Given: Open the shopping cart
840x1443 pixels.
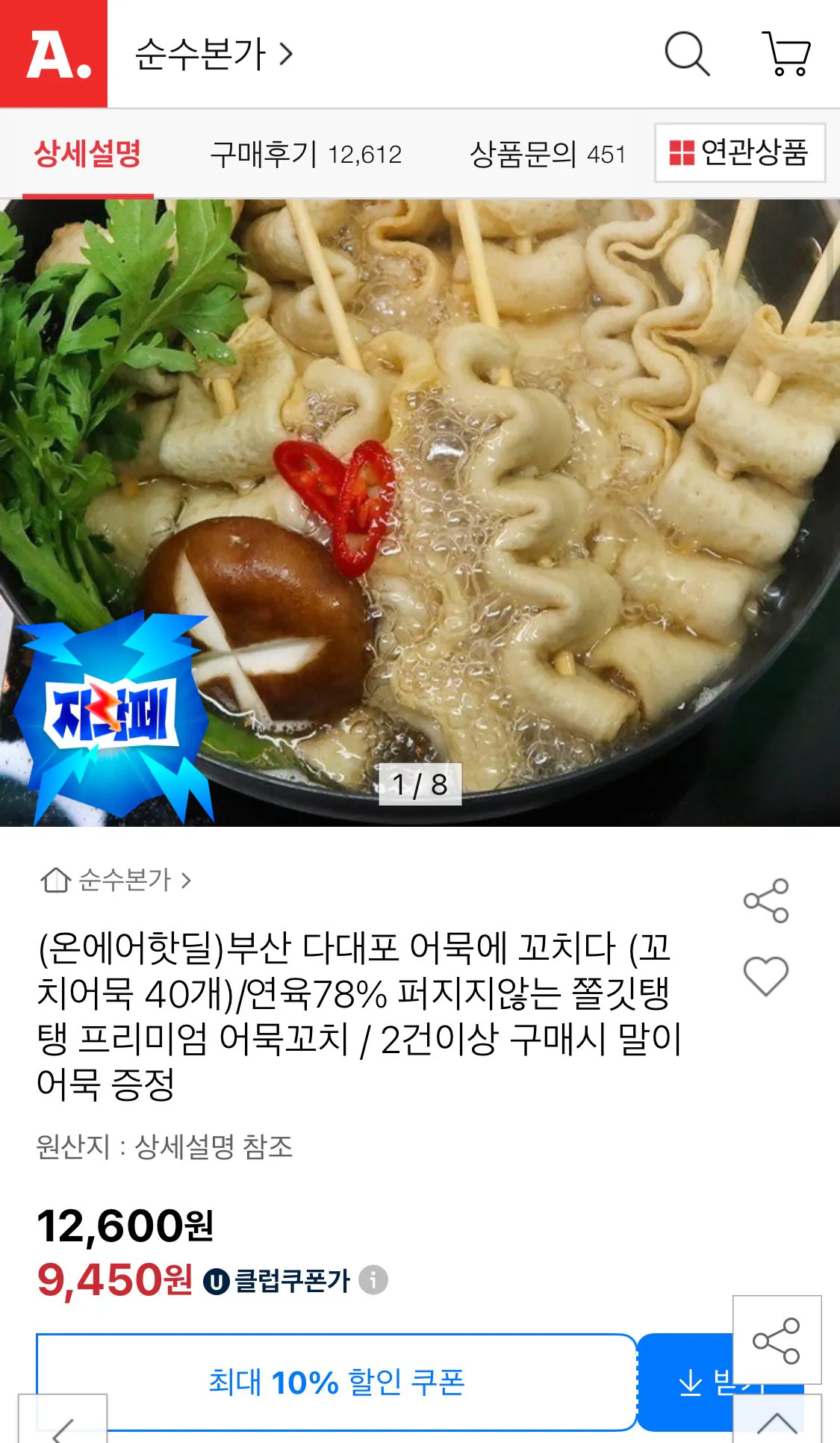Looking at the screenshot, I should click(x=782, y=55).
